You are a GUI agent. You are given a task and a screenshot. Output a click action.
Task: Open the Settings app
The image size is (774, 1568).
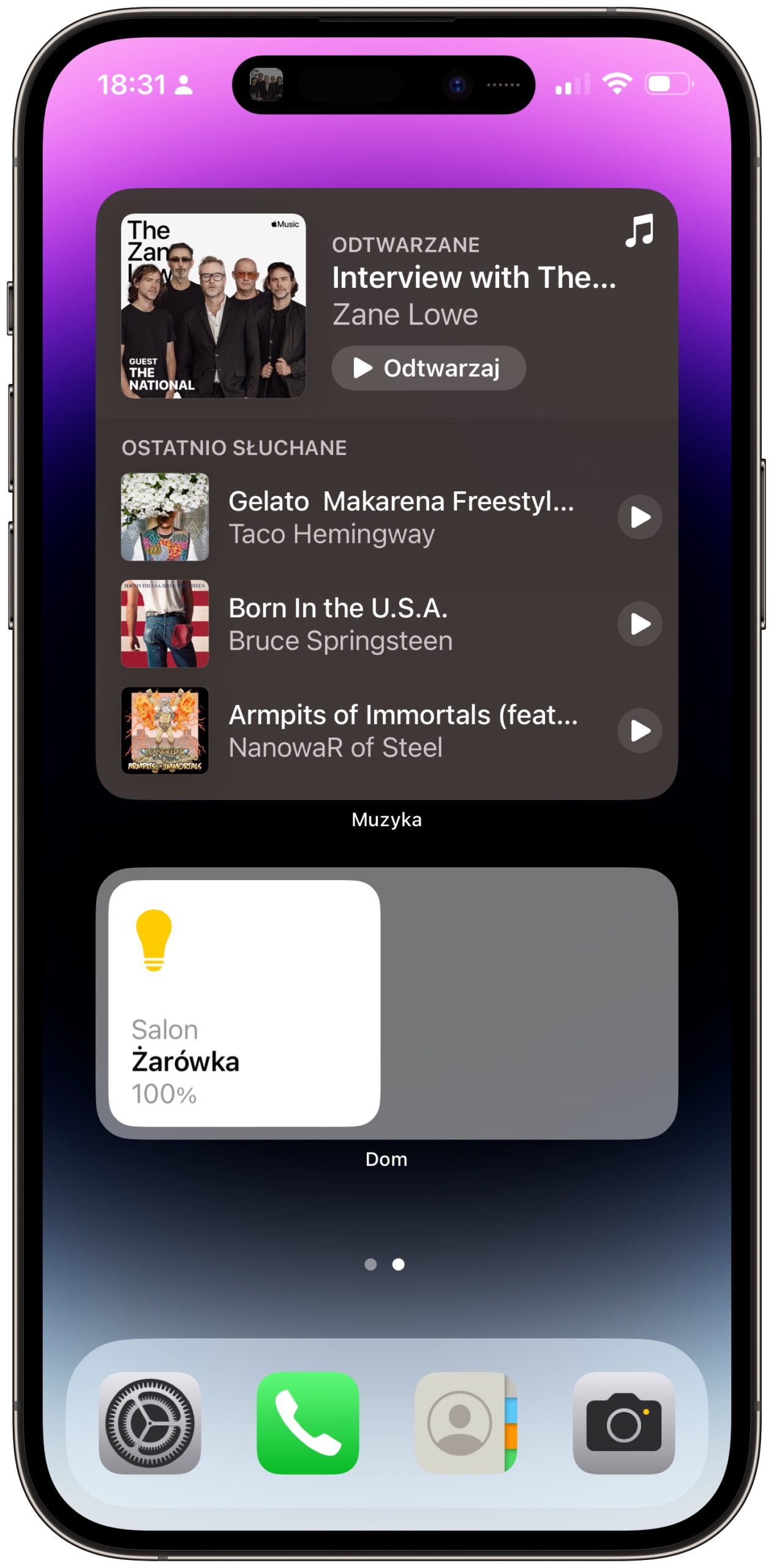point(149,1422)
